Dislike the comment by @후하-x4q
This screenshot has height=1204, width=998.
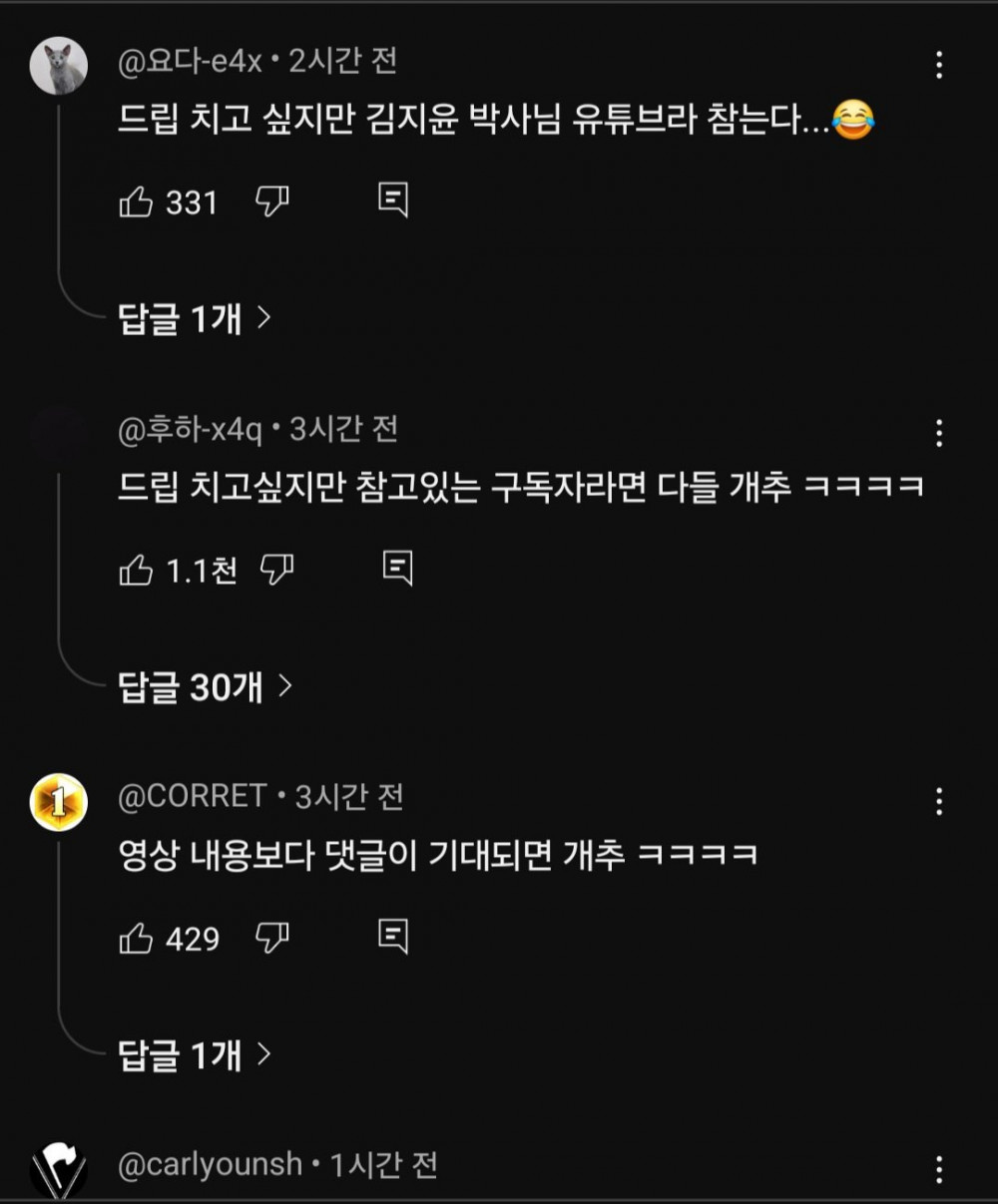click(x=276, y=570)
